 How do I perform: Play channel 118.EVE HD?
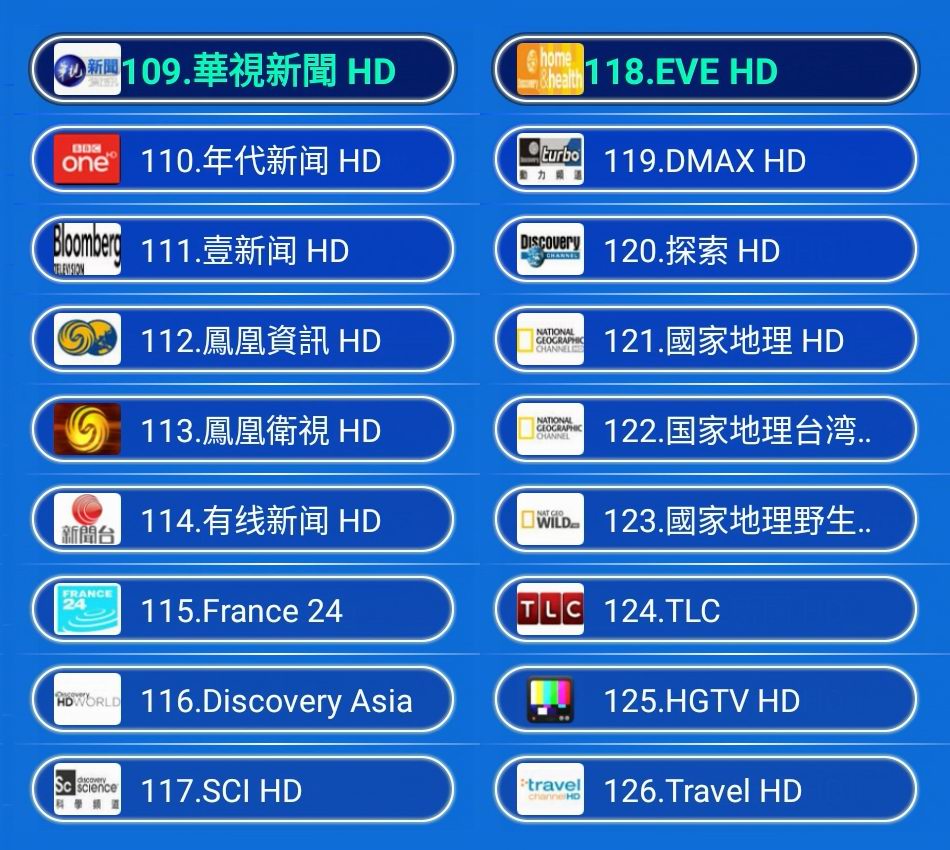[x=705, y=70]
